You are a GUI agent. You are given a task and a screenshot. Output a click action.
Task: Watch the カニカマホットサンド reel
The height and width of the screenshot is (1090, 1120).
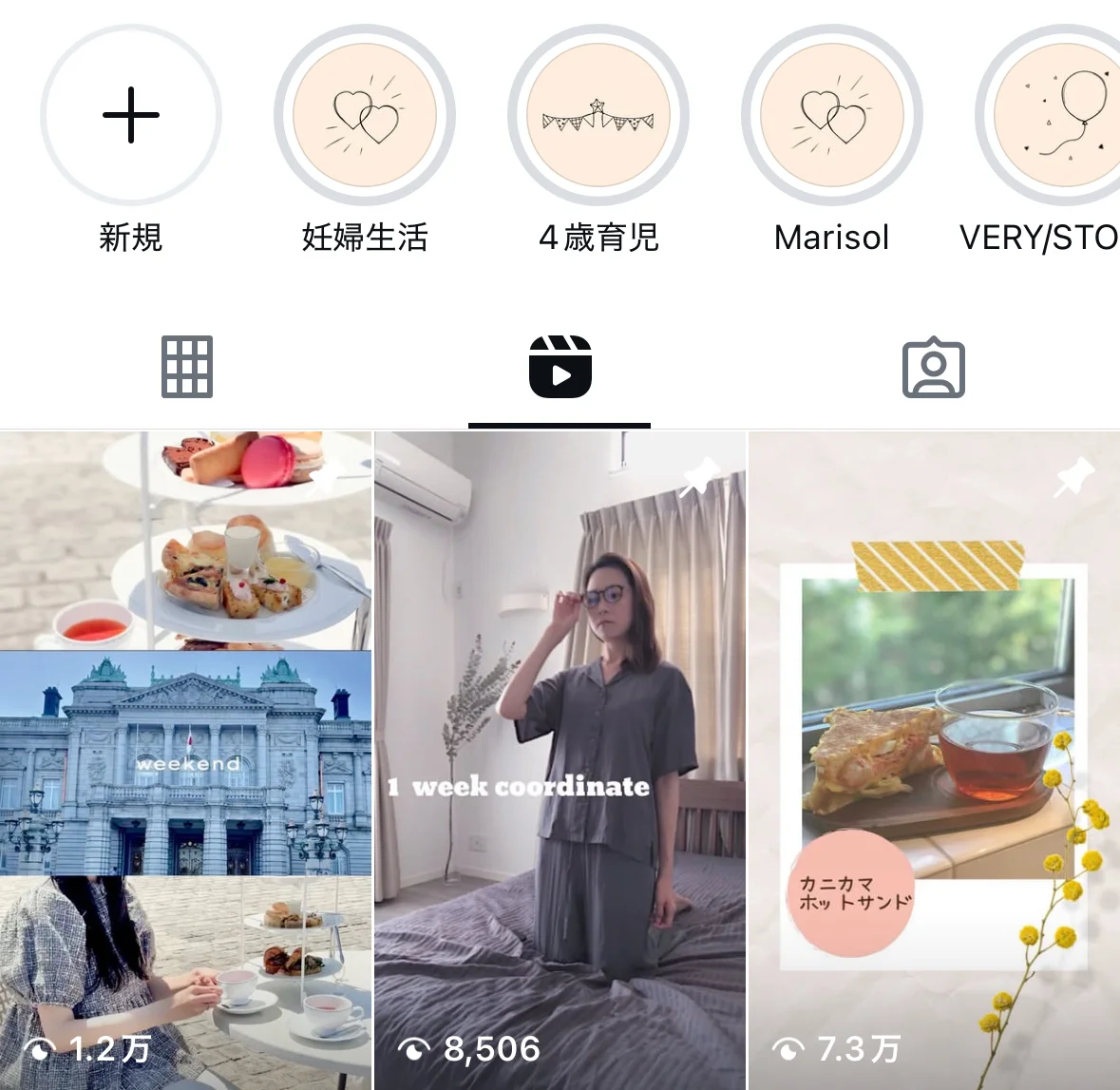pos(934,760)
